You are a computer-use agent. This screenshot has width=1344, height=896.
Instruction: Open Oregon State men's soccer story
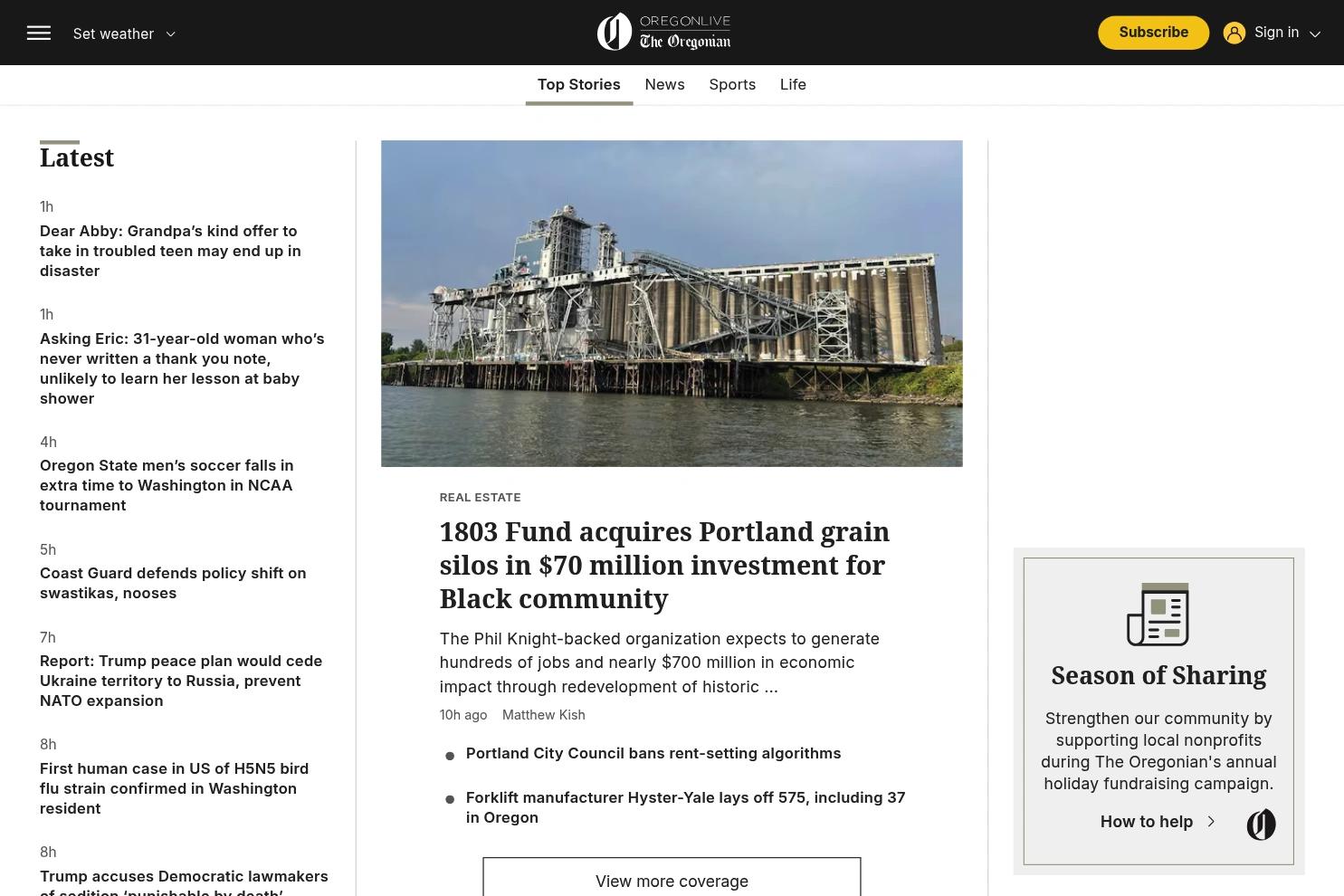coord(167,485)
